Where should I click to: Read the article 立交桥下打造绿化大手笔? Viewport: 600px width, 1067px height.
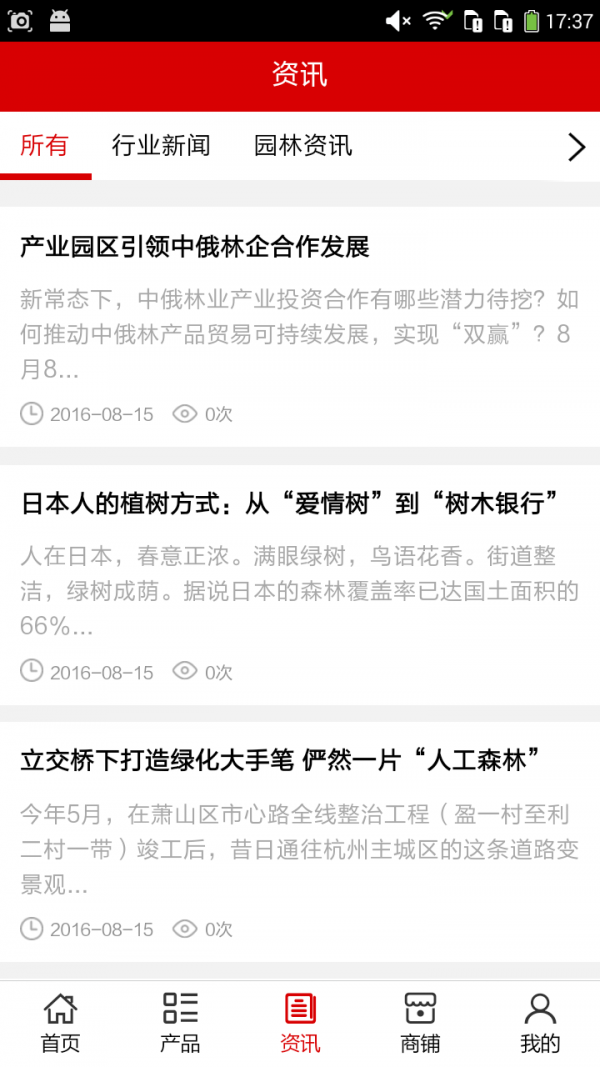(281, 761)
